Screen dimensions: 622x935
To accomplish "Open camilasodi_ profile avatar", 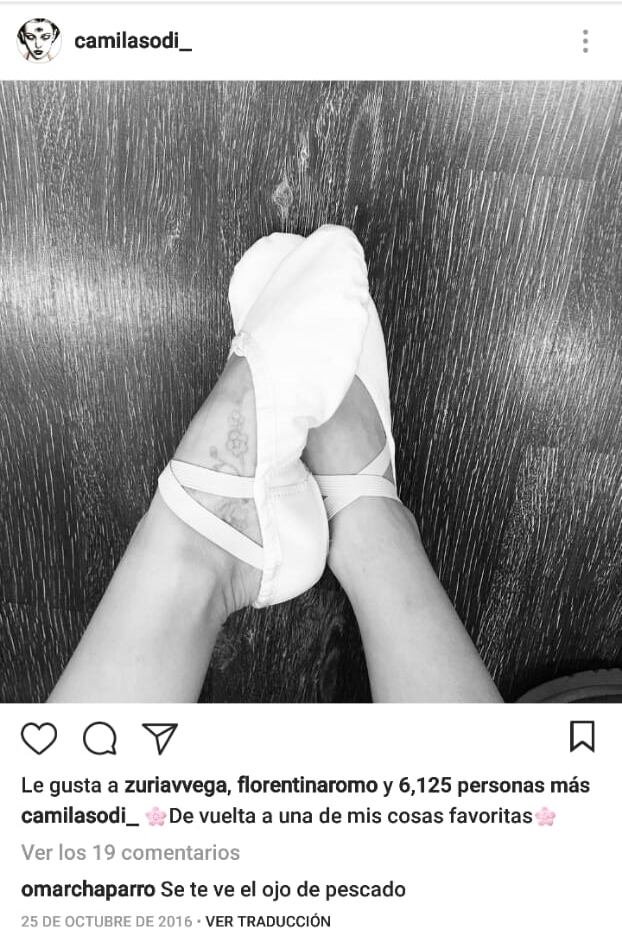I will click(x=38, y=41).
